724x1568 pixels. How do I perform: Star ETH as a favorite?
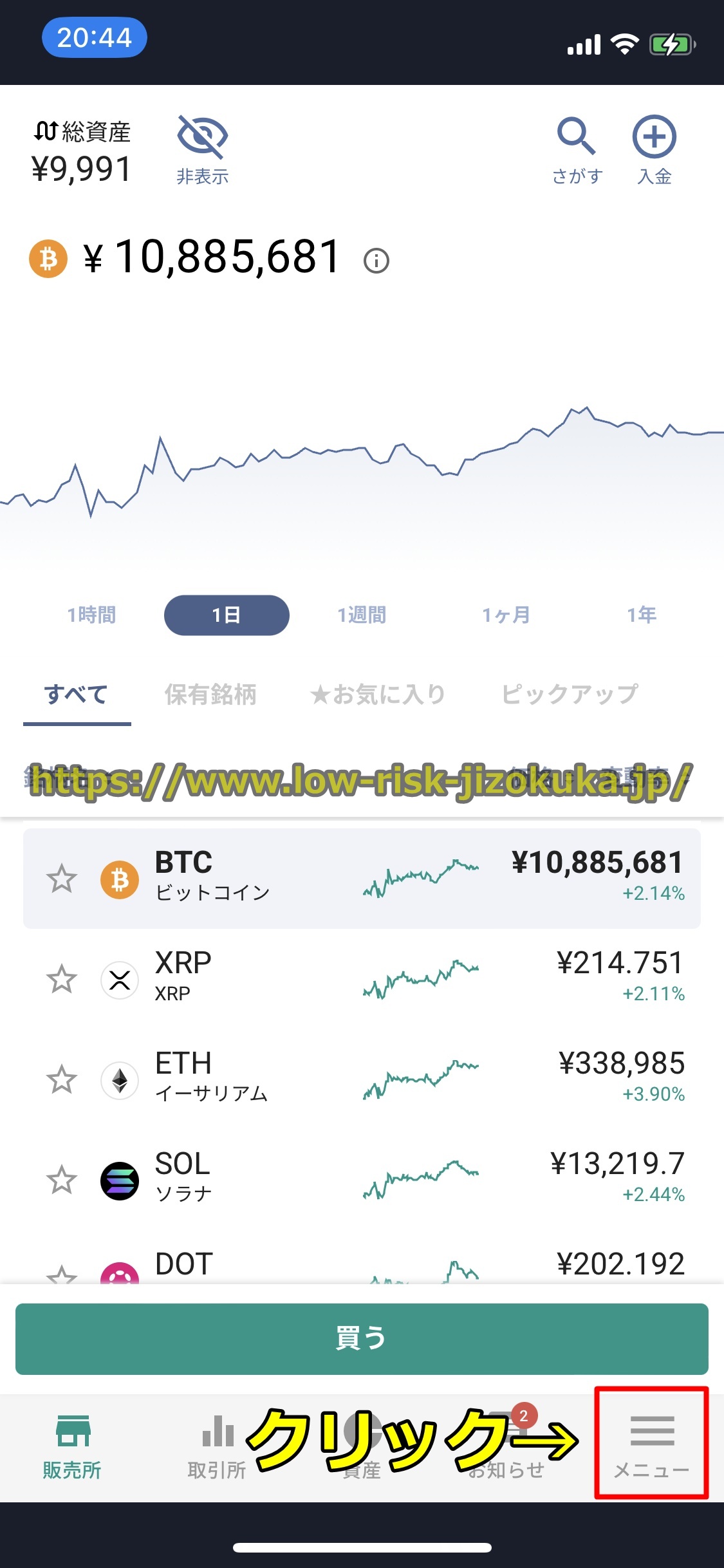pos(61,1080)
